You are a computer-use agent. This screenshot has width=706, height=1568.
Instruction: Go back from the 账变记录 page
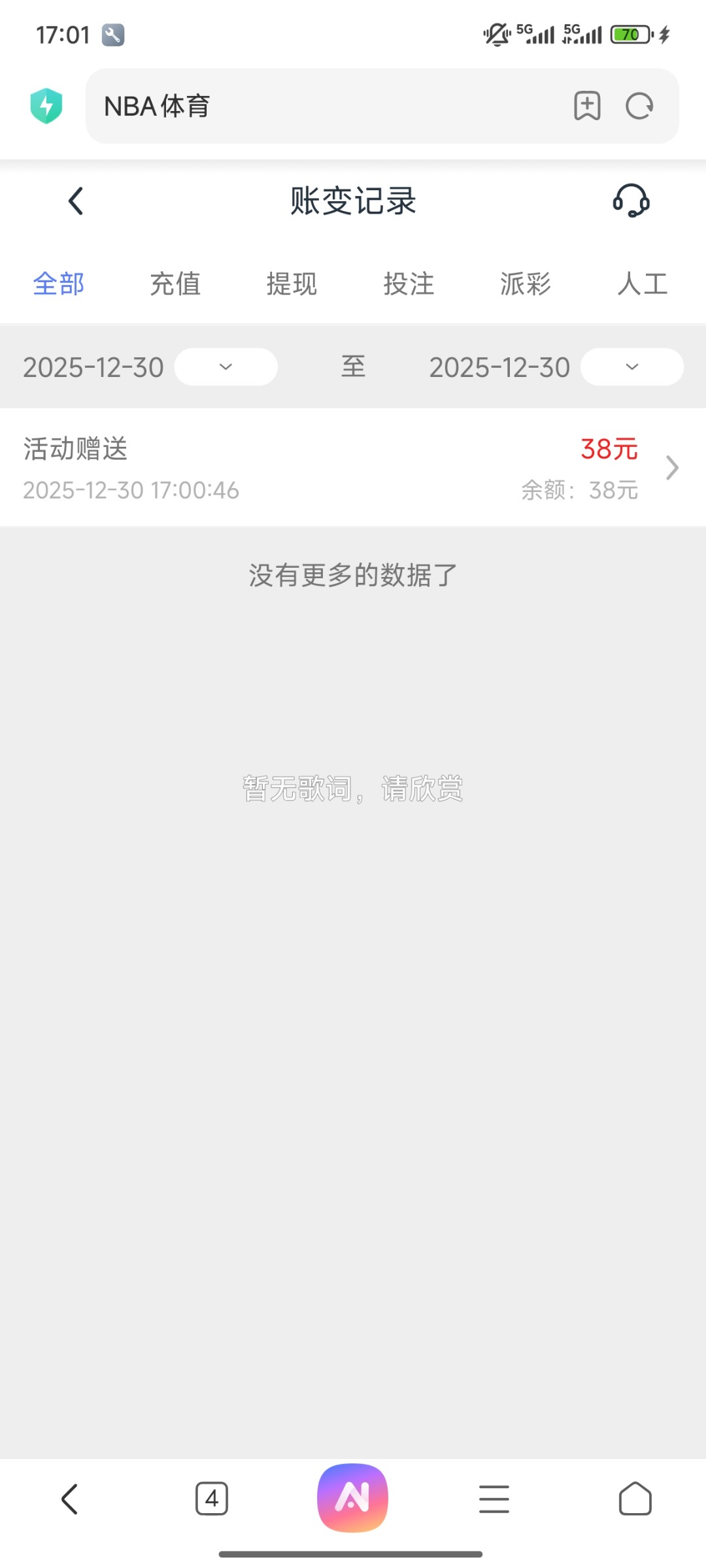coord(76,201)
